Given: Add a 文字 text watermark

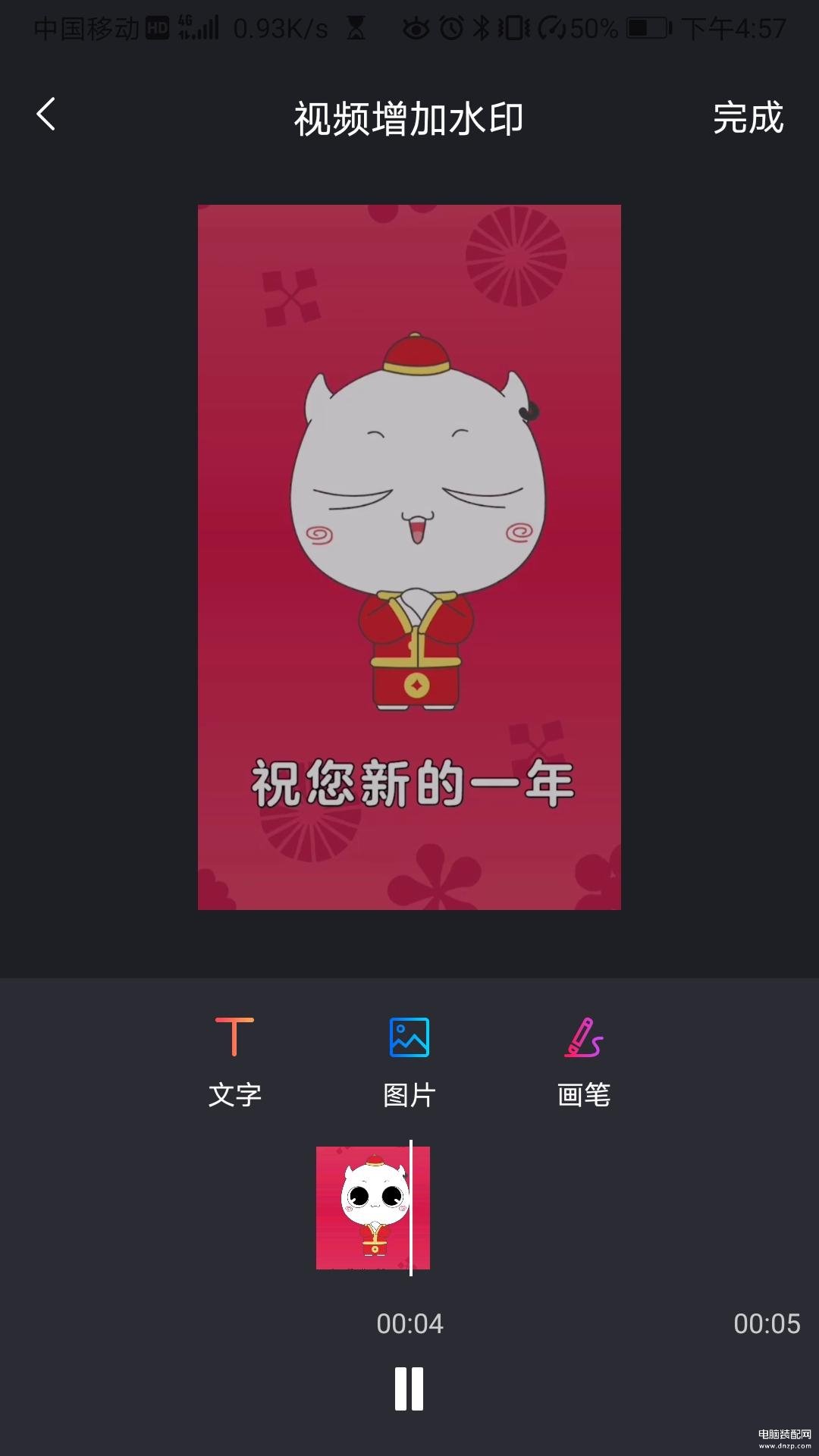Looking at the screenshot, I should [235, 1062].
